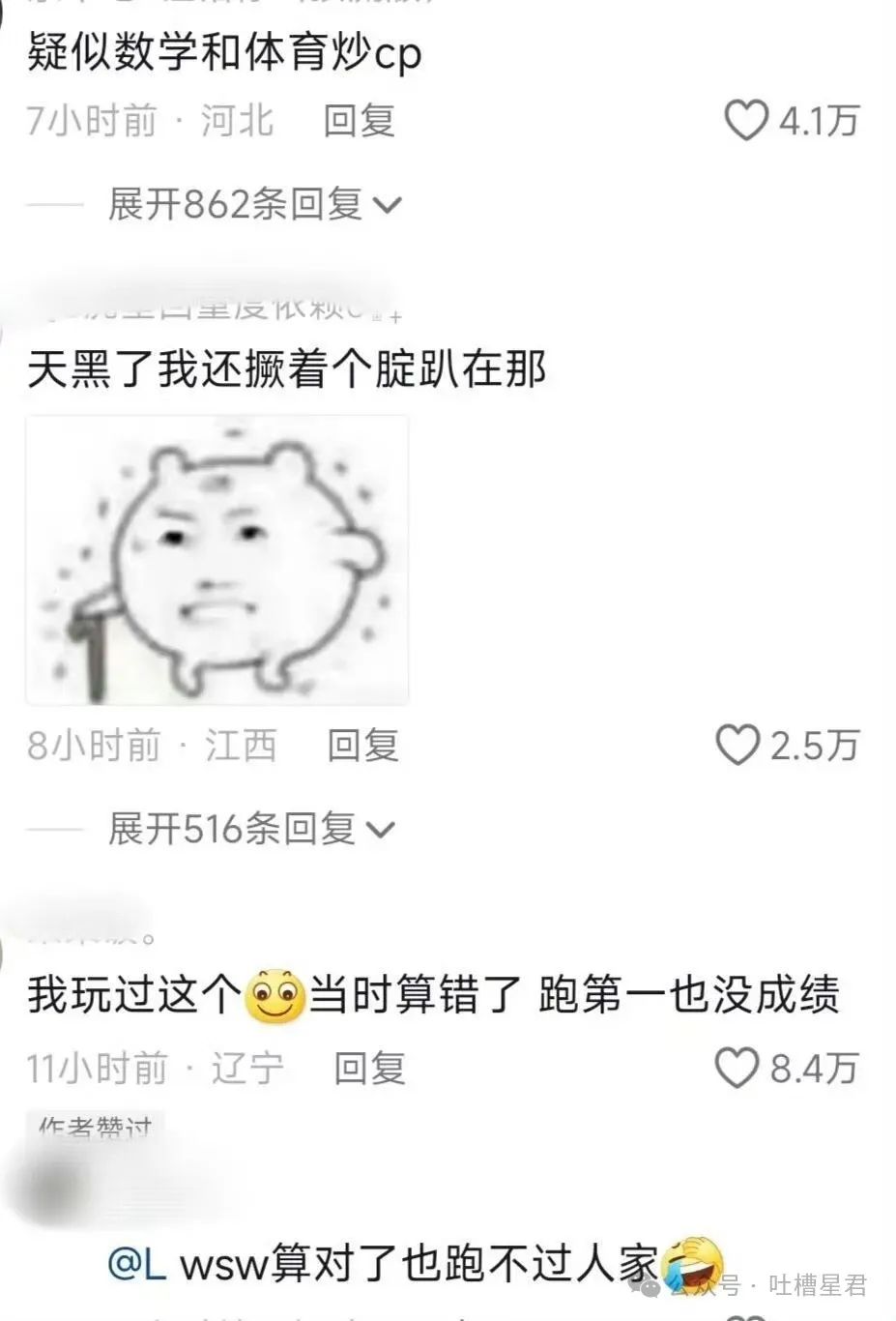Like the comment with 4.1万 likes
The width and height of the screenshot is (896, 1321).
point(746,121)
